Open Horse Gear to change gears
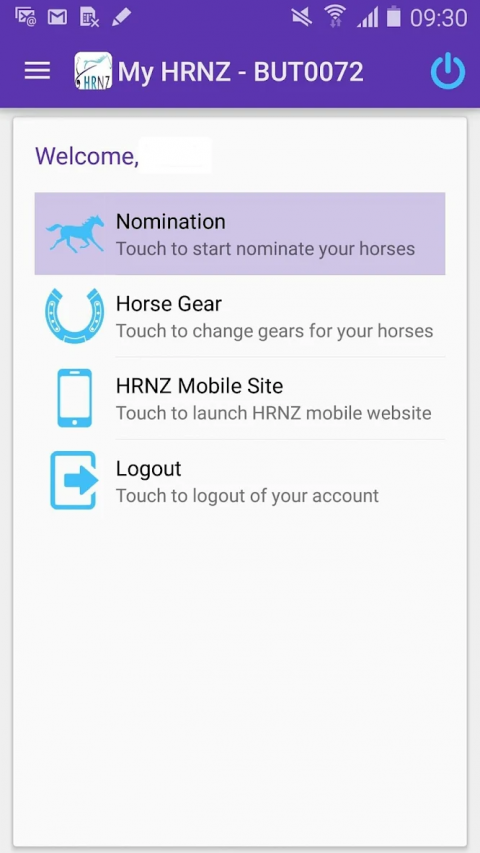 coord(240,316)
